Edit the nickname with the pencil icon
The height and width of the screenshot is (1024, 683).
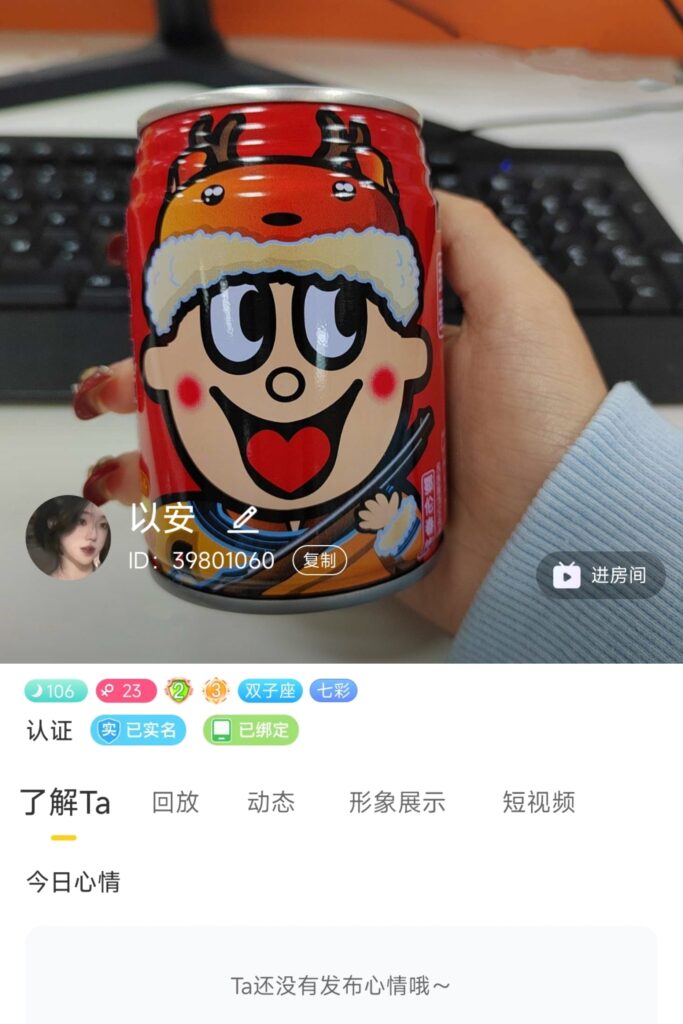tap(243, 518)
